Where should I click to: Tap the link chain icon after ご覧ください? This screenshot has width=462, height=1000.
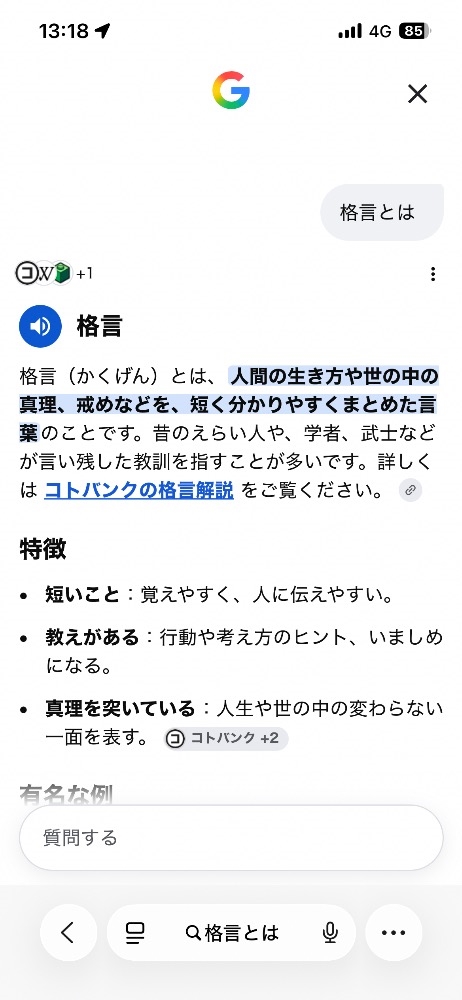[410, 490]
